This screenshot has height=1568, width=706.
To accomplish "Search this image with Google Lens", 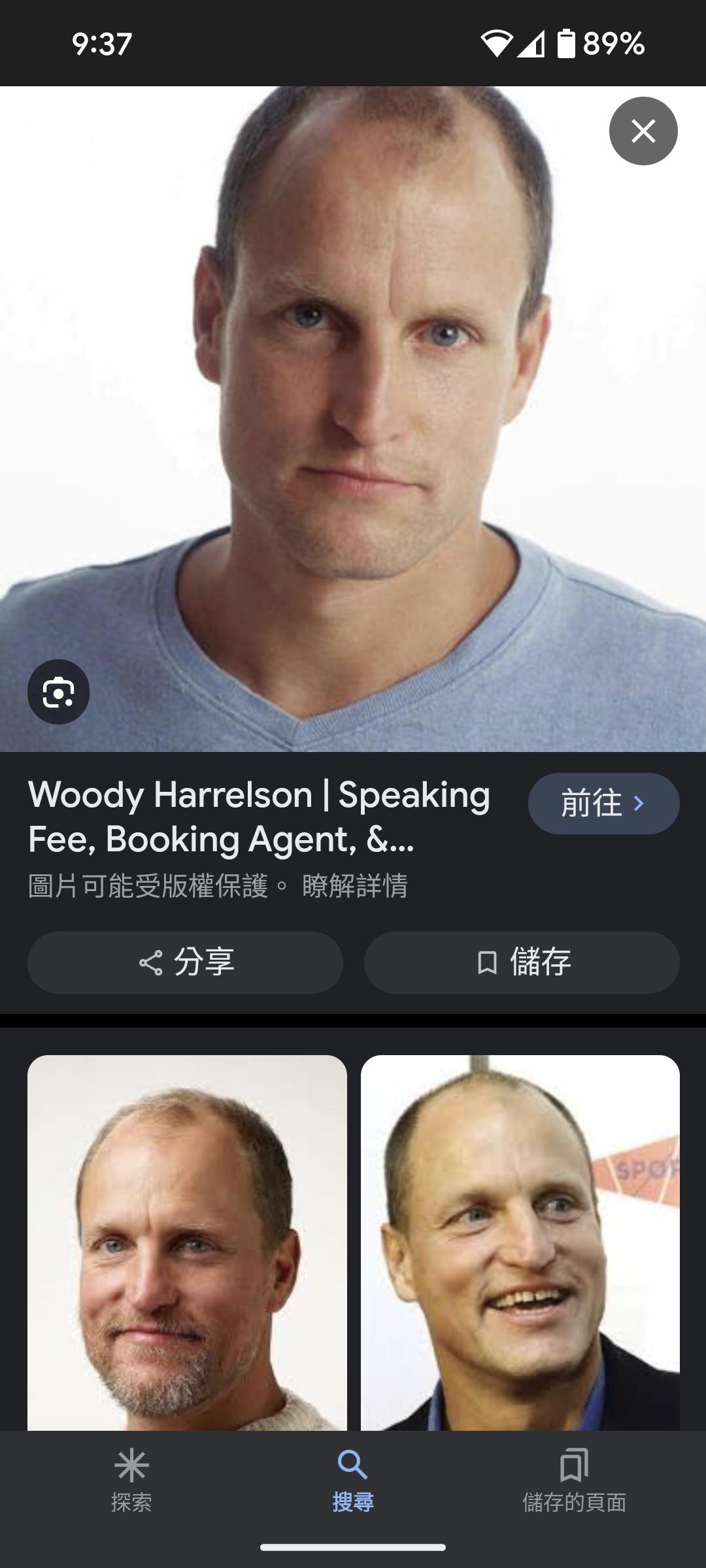I will click(x=58, y=692).
